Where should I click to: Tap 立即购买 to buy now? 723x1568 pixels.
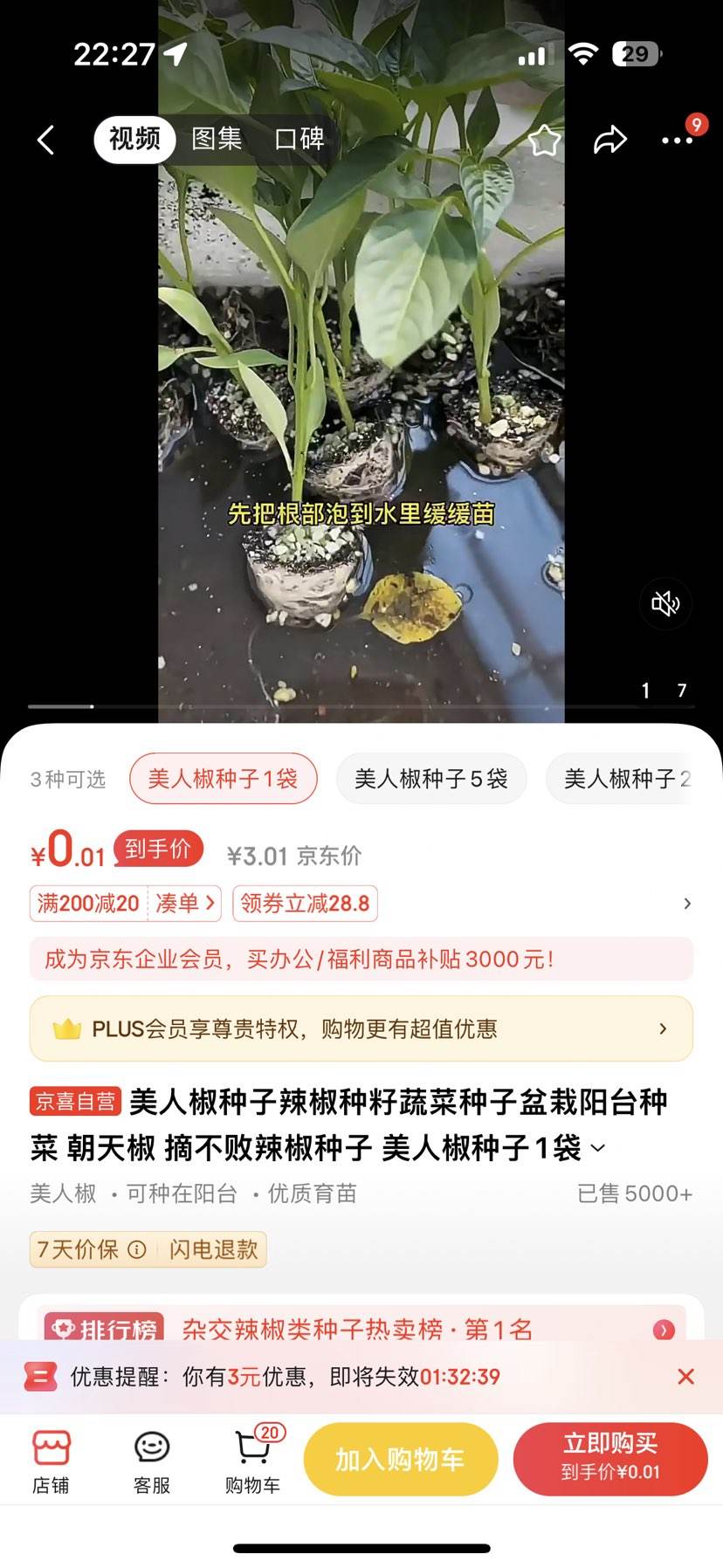[610, 1458]
